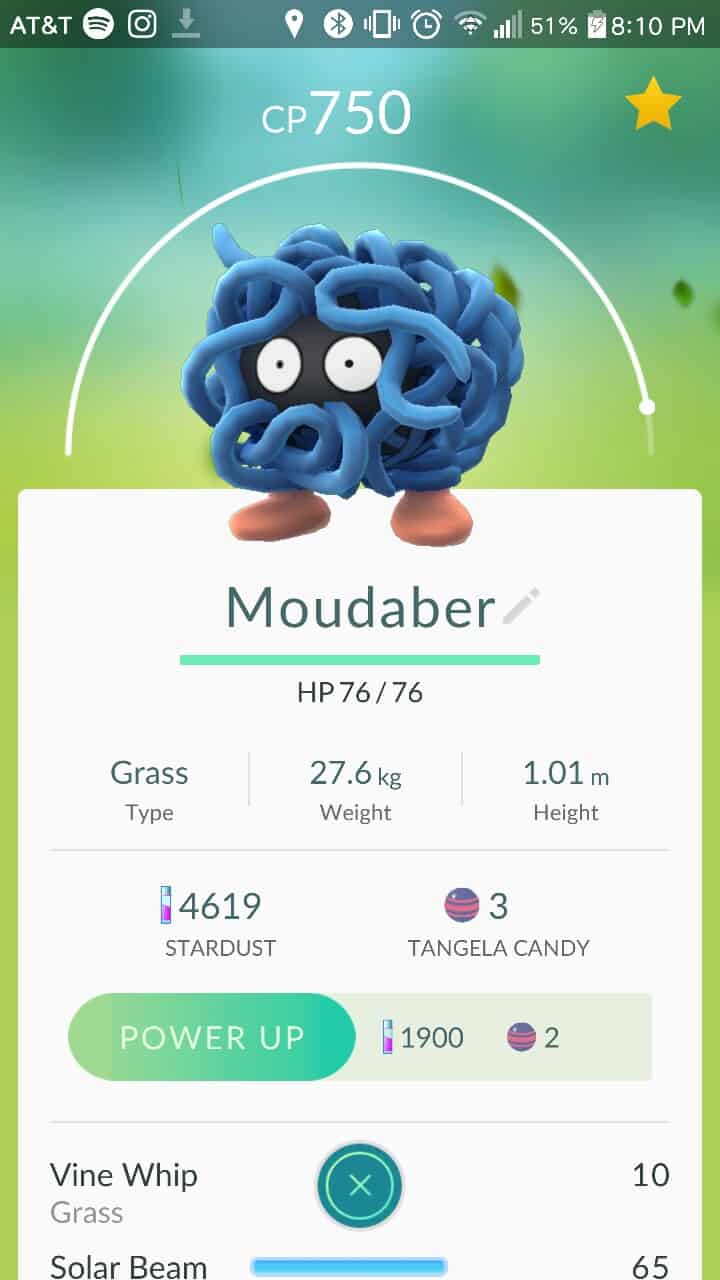Power up Tangela for 1900 stardust
This screenshot has height=1280, width=720.
pyautogui.click(x=212, y=1037)
